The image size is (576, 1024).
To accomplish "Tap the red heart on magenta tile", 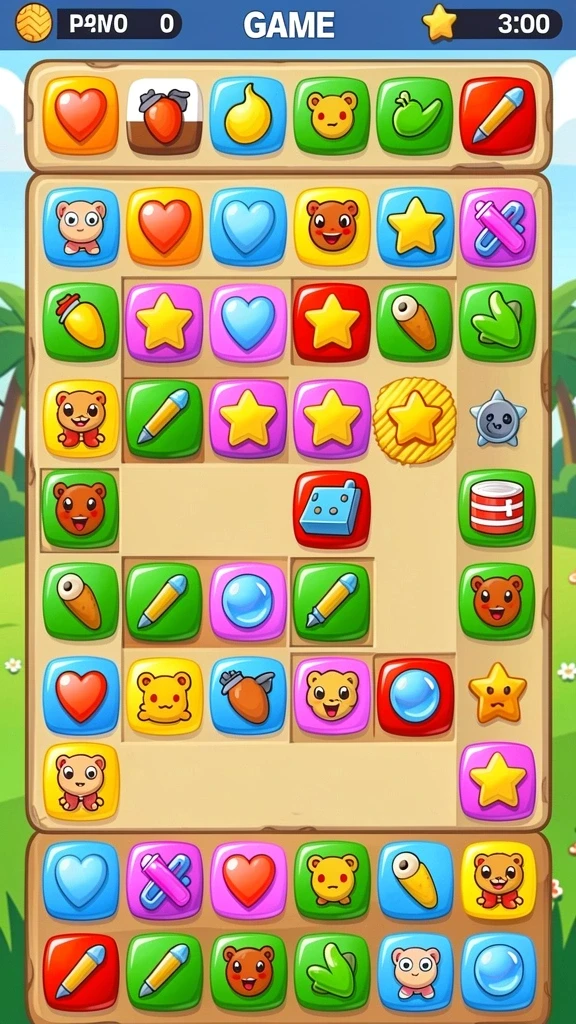I will pos(248,880).
